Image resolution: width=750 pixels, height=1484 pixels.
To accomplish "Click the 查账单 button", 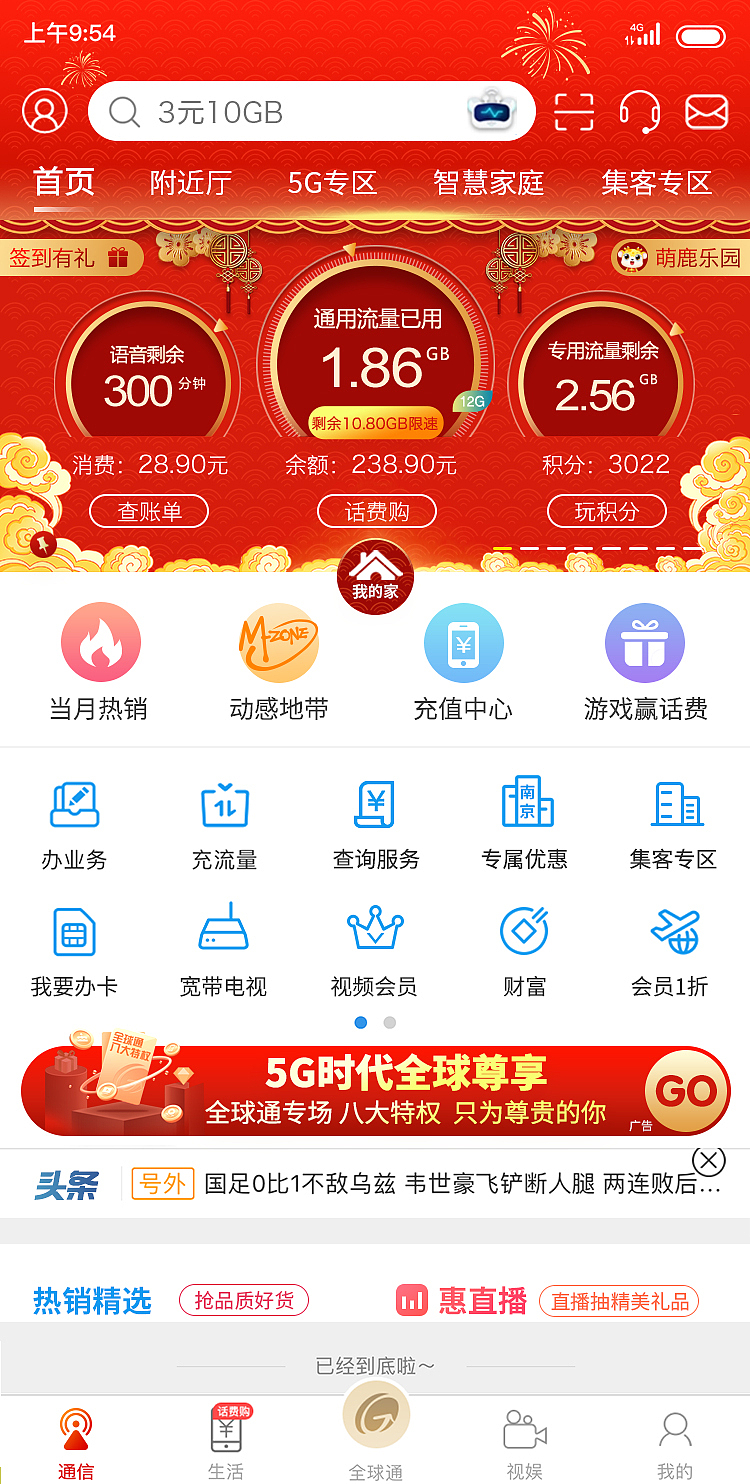I will point(148,511).
